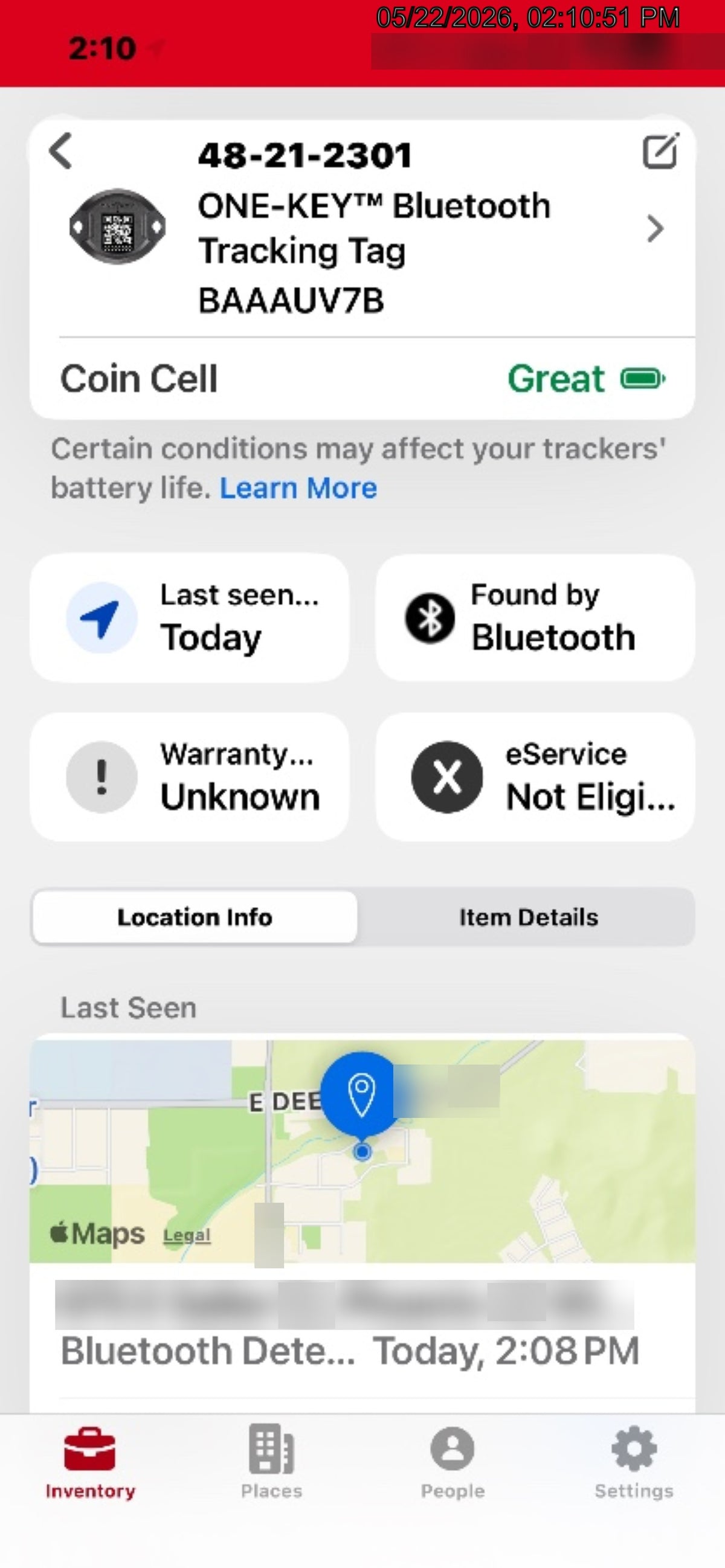Open the Maps Legal link
725x1568 pixels.
click(187, 1235)
